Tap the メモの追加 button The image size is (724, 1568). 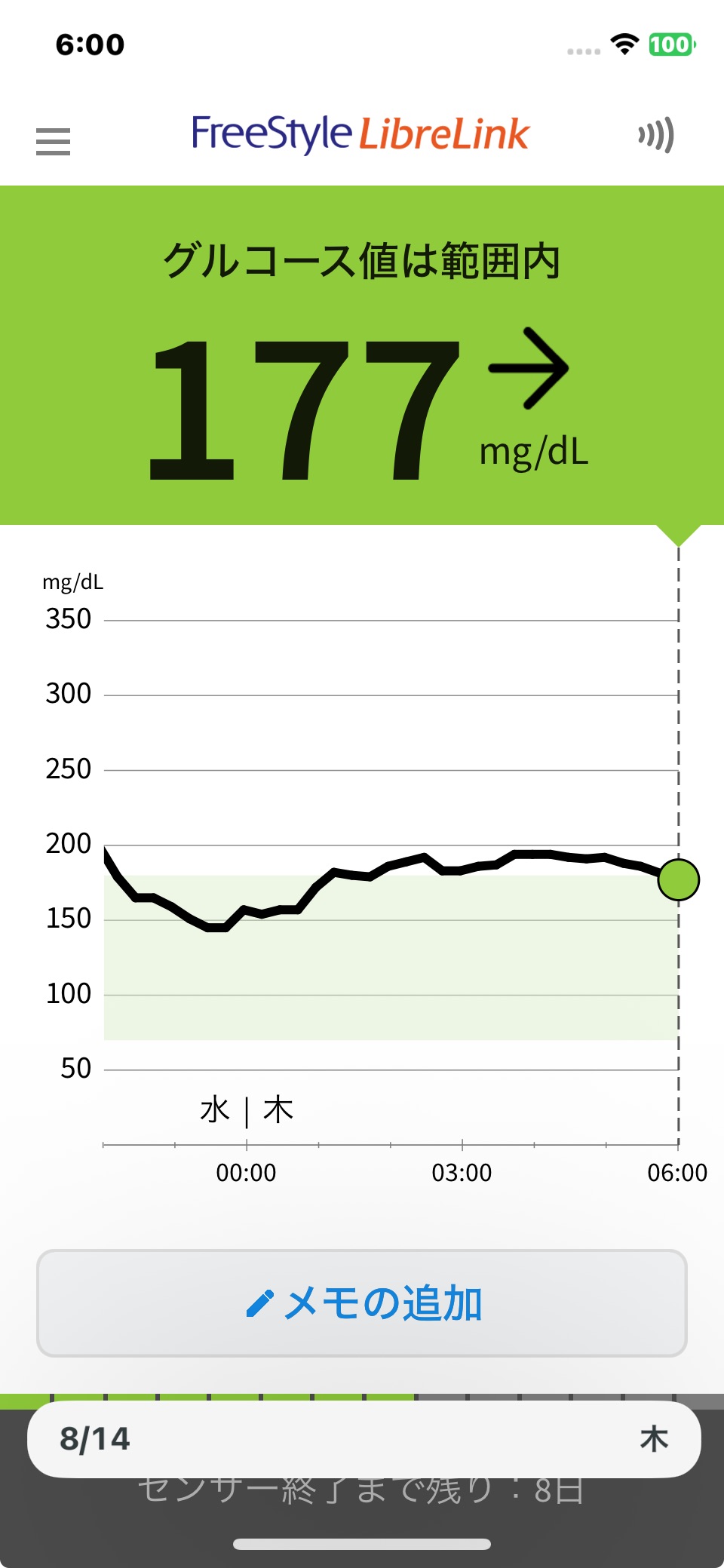[x=362, y=1303]
